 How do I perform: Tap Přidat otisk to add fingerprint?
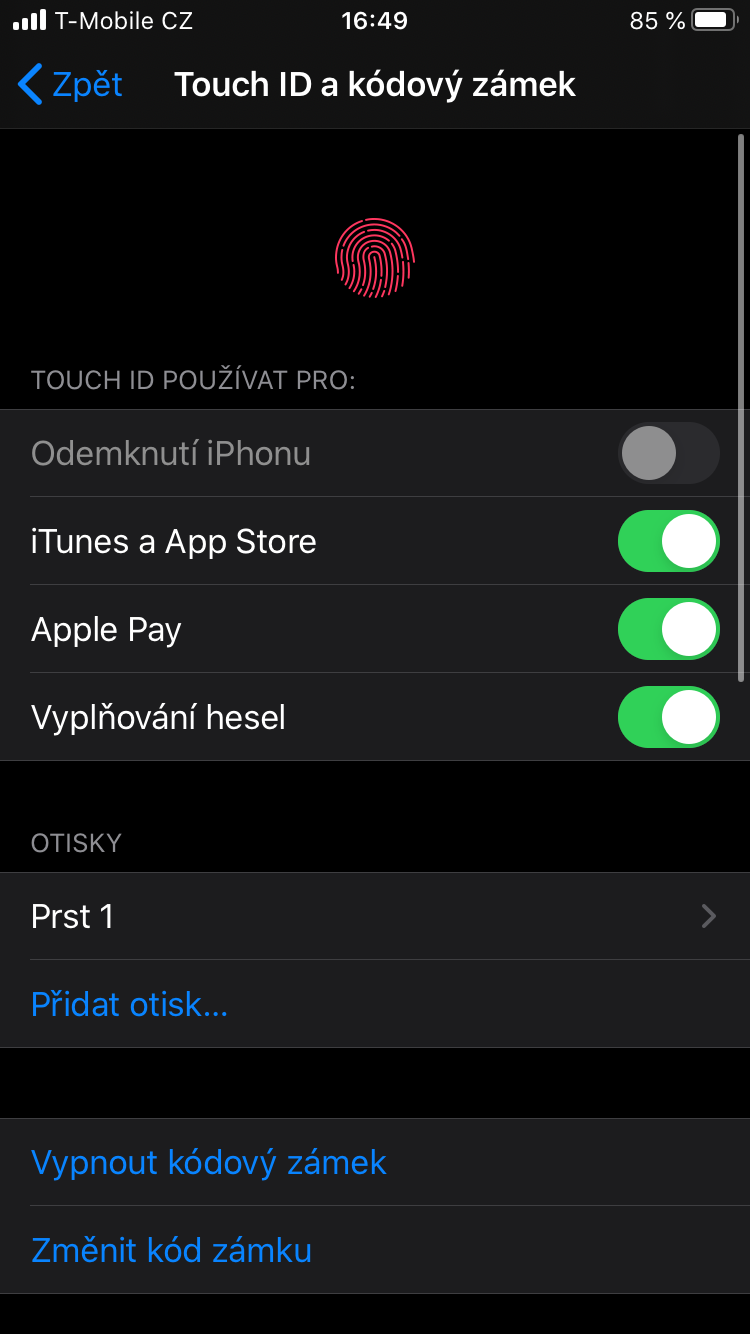(x=130, y=1004)
